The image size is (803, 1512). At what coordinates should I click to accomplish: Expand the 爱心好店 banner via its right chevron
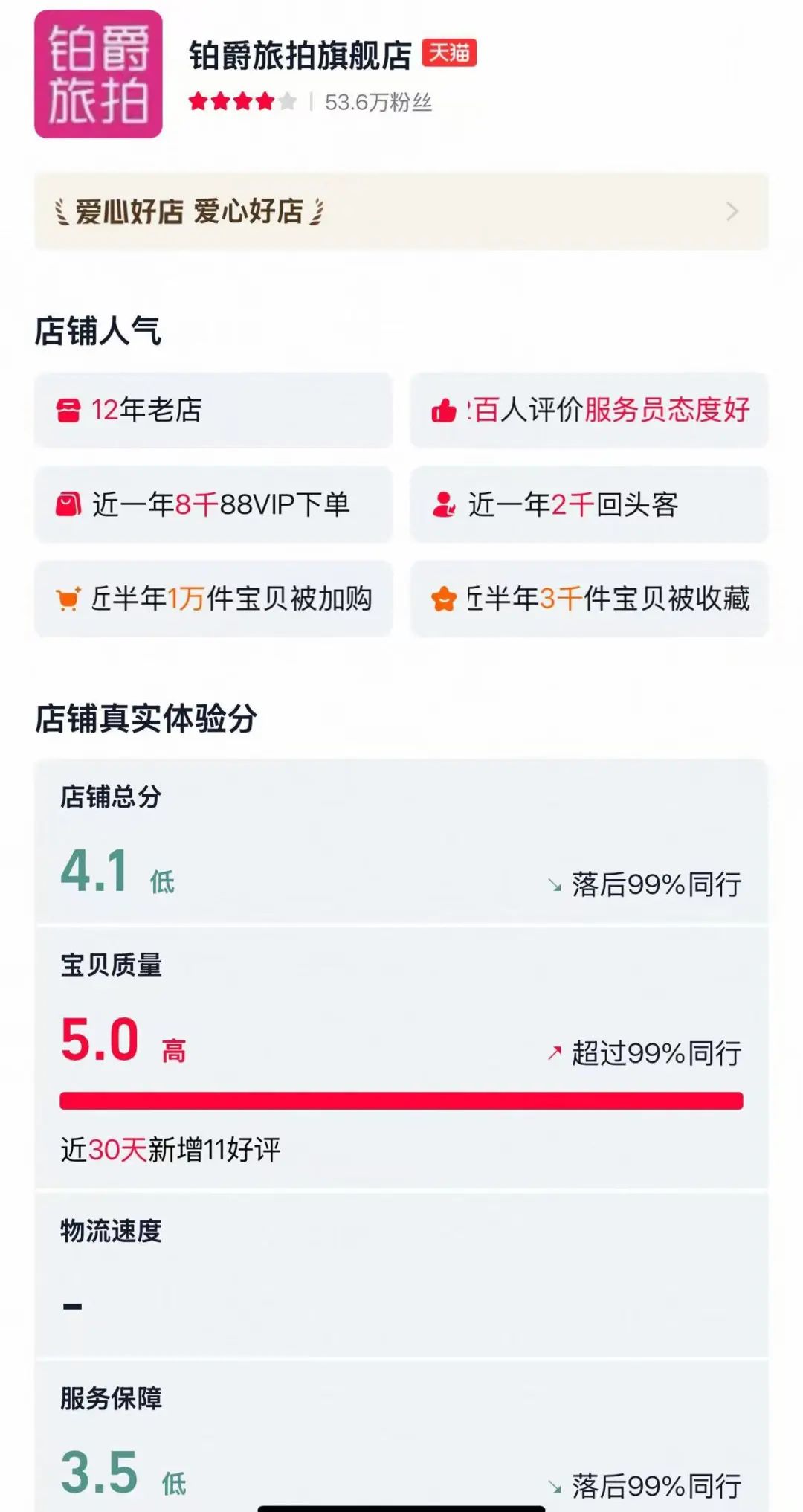pyautogui.click(x=732, y=210)
